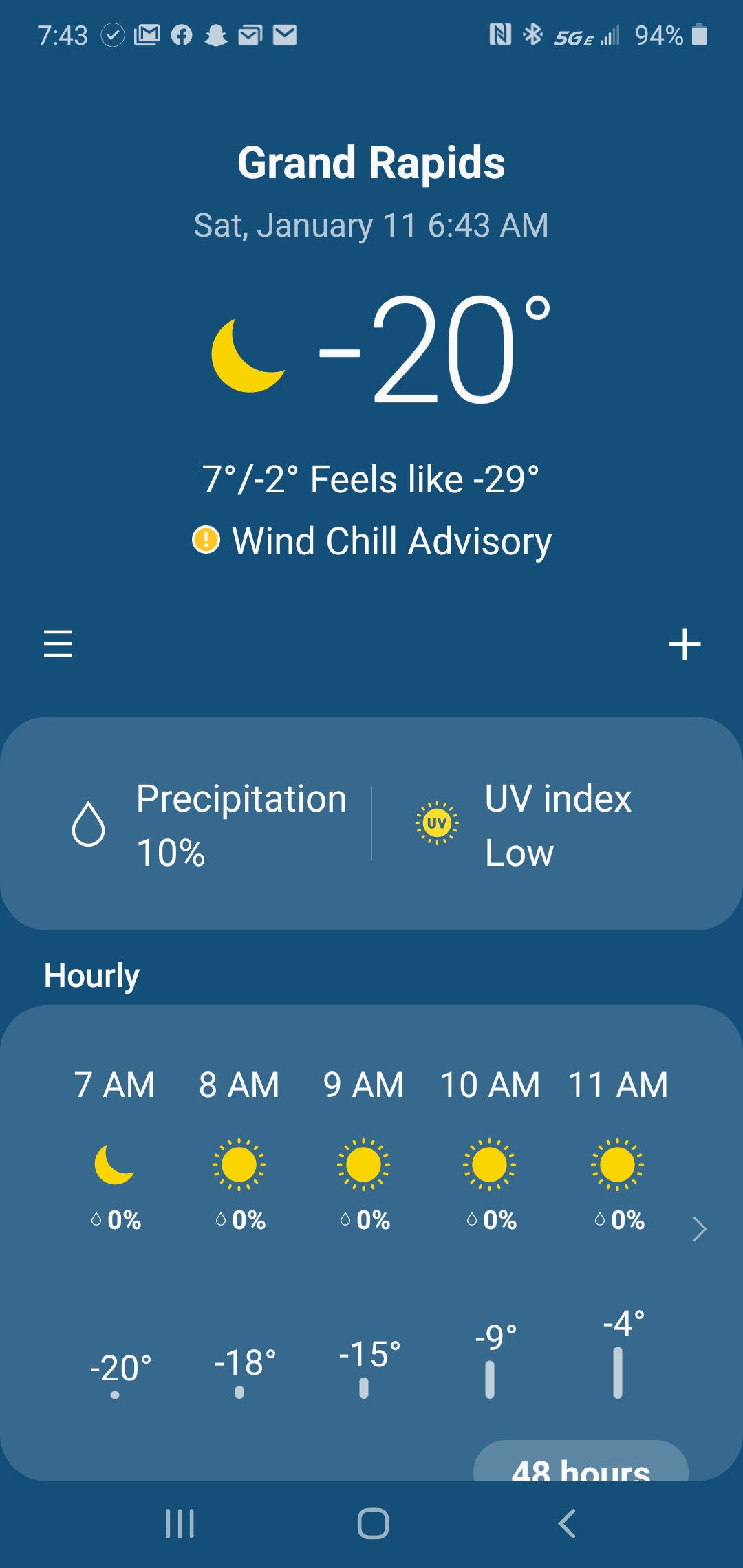Open Precipitation and UV index details card
Viewport: 743px width, 1568px height.
pyautogui.click(x=371, y=823)
